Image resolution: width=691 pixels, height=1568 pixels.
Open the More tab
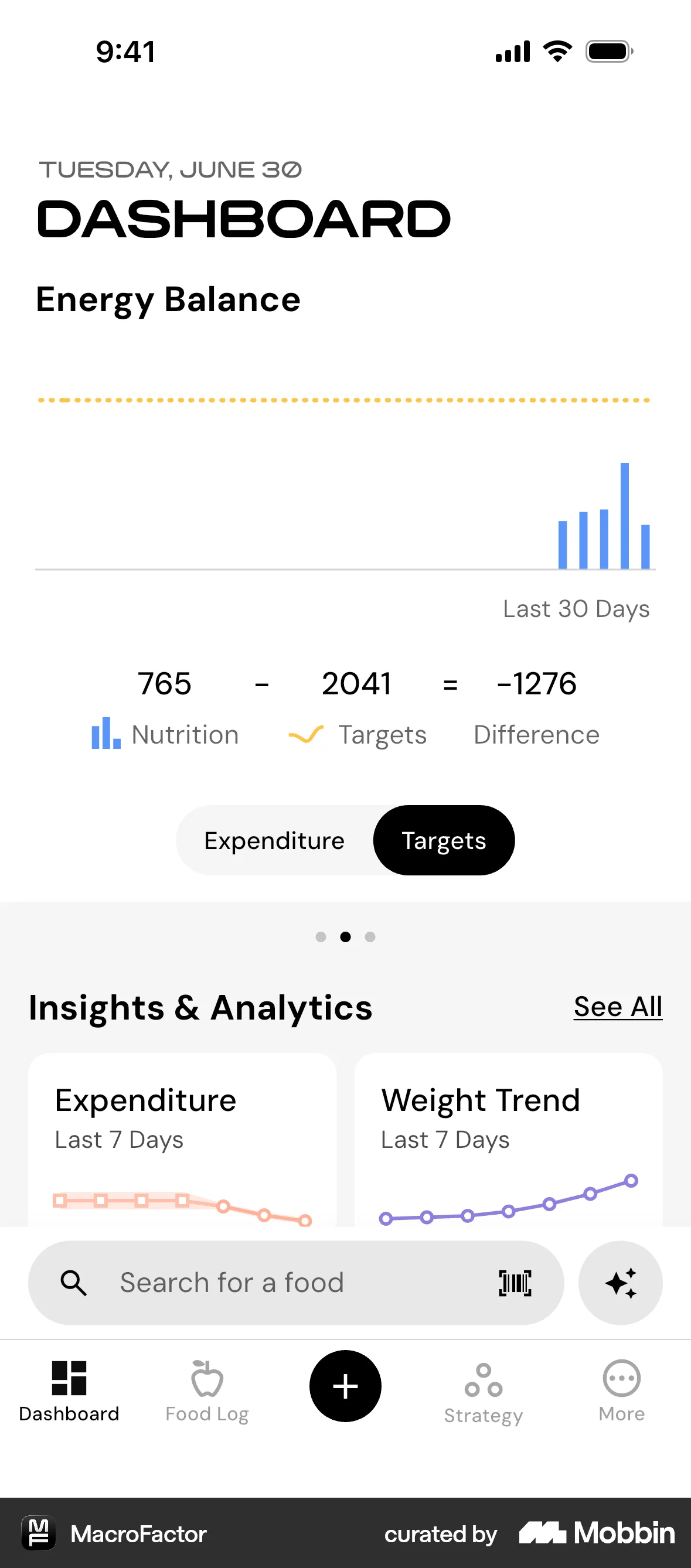[x=622, y=1392]
